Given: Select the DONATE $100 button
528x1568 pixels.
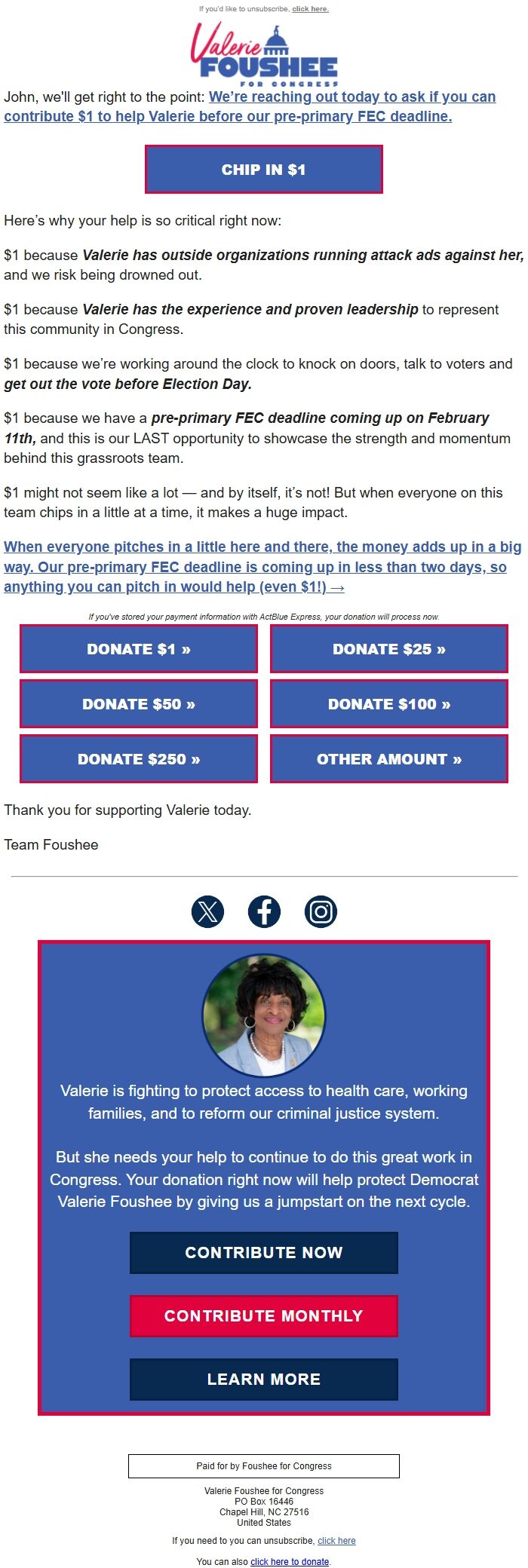Looking at the screenshot, I should point(388,704).
